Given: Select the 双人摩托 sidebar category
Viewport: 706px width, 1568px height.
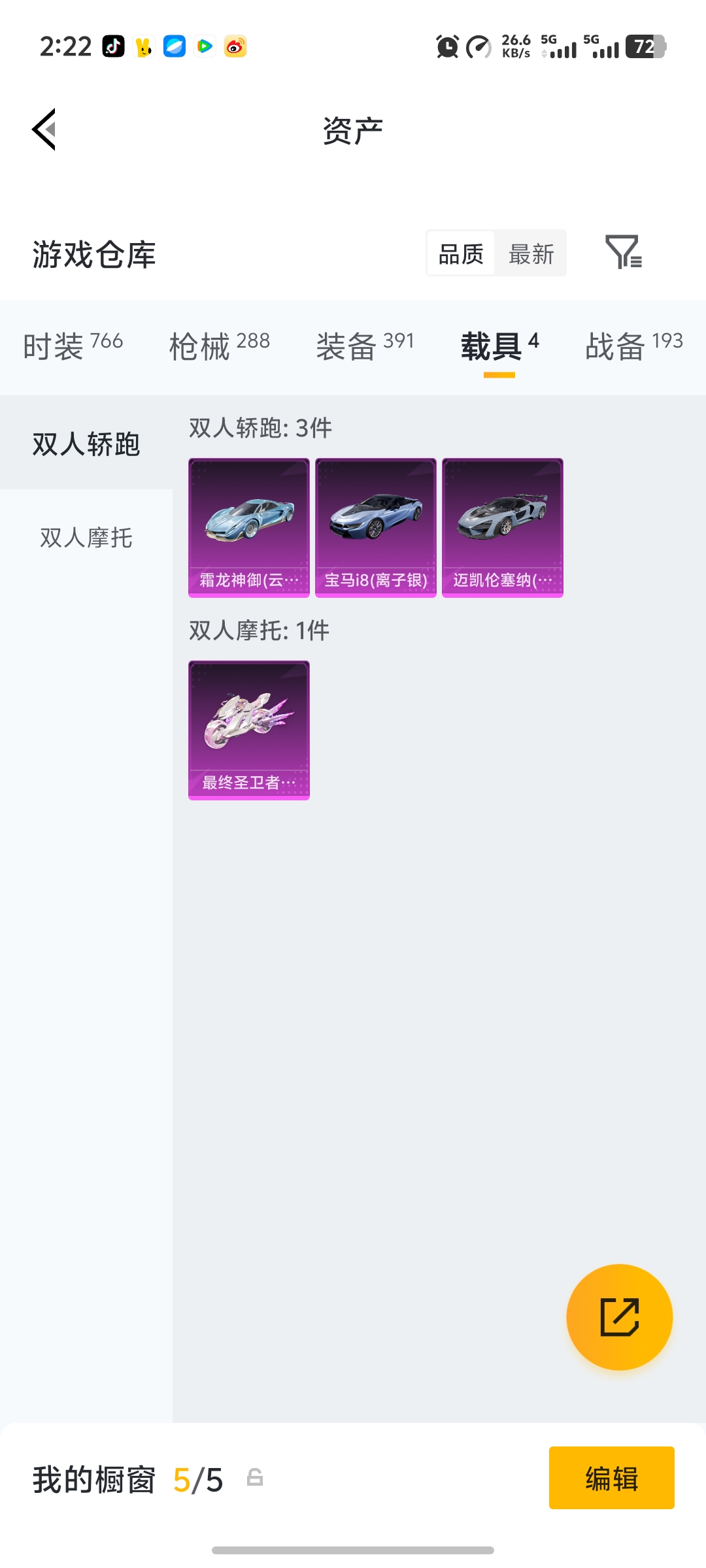Looking at the screenshot, I should tap(86, 539).
